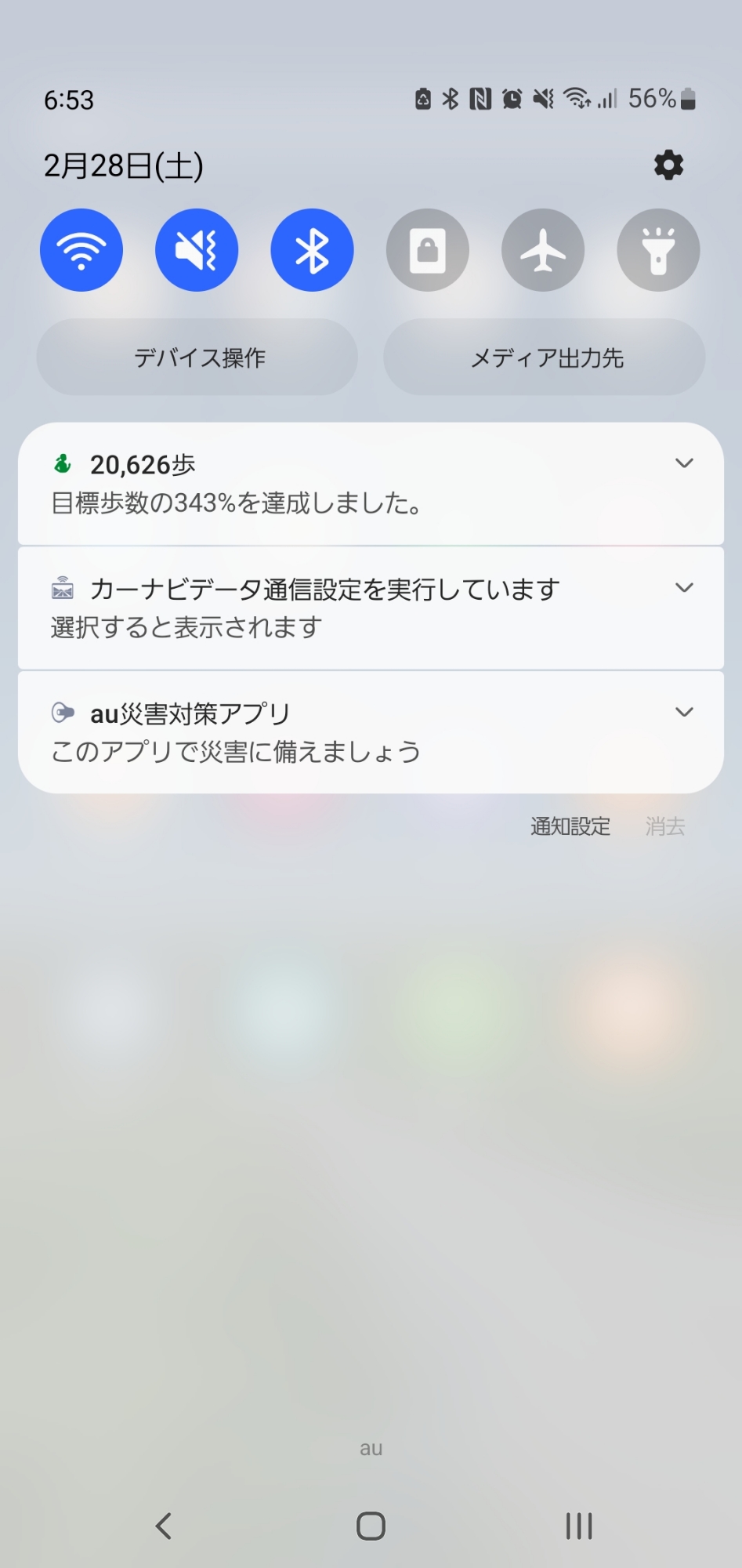This screenshot has width=742, height=1568.
Task: Open the au災害対策アプリ notification
Action: [313, 733]
